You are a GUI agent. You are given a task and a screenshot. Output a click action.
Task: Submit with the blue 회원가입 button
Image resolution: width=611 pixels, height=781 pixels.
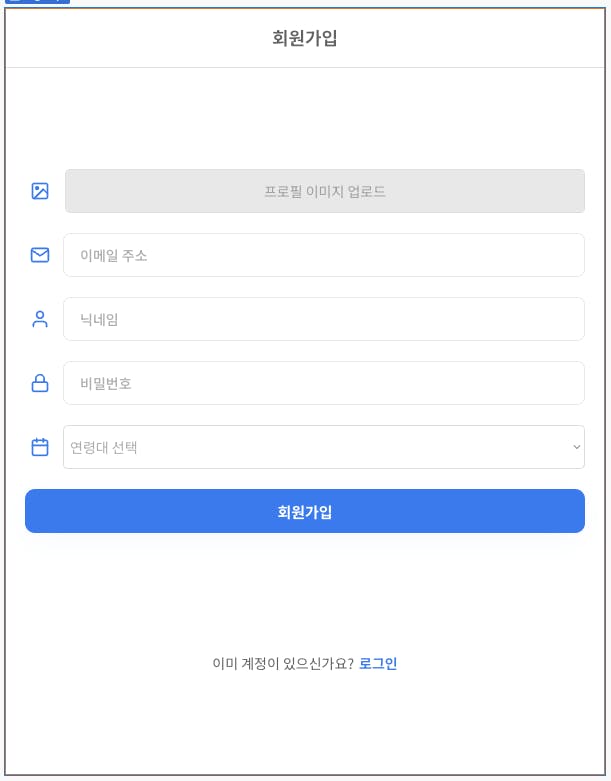click(x=305, y=511)
